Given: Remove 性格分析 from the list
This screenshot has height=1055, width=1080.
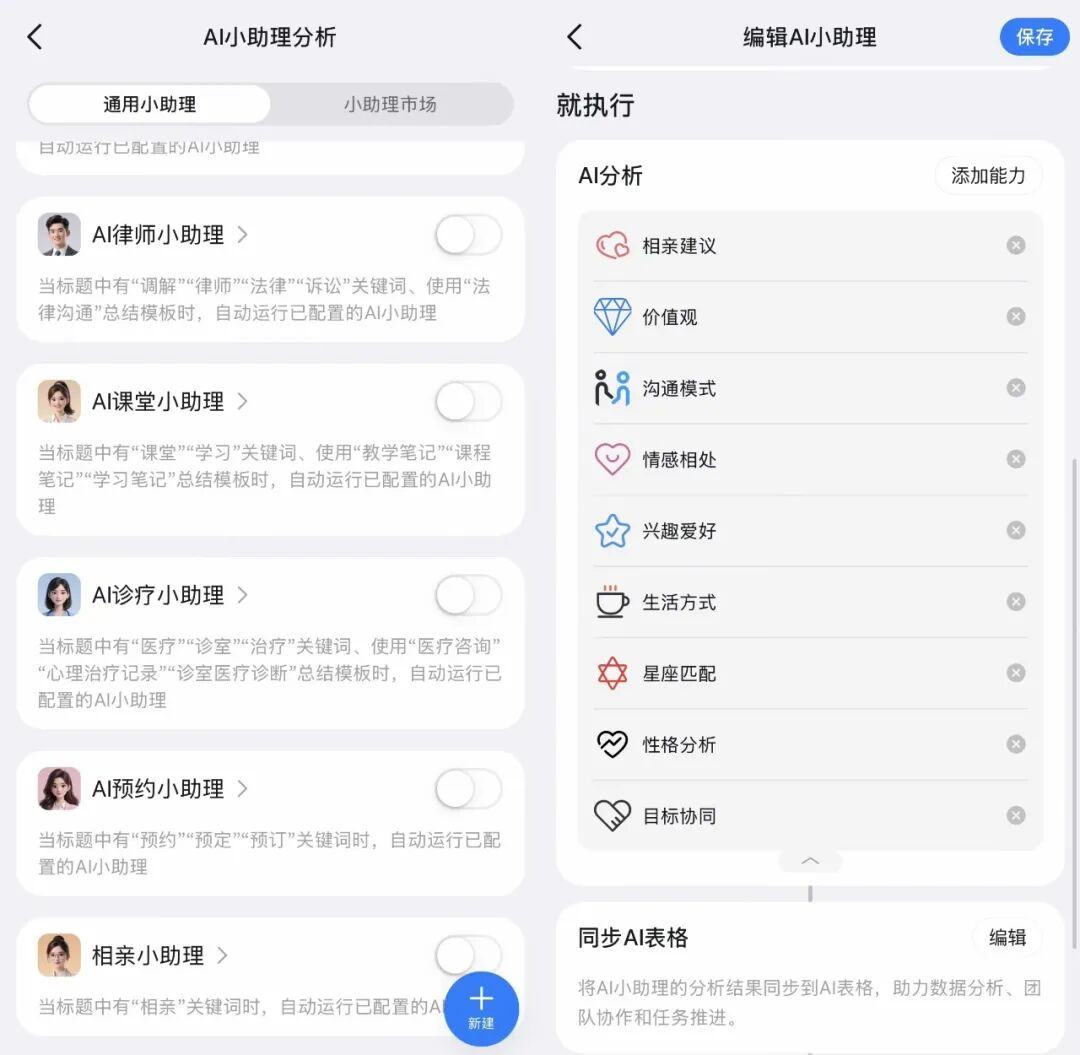Looking at the screenshot, I should 1016,744.
